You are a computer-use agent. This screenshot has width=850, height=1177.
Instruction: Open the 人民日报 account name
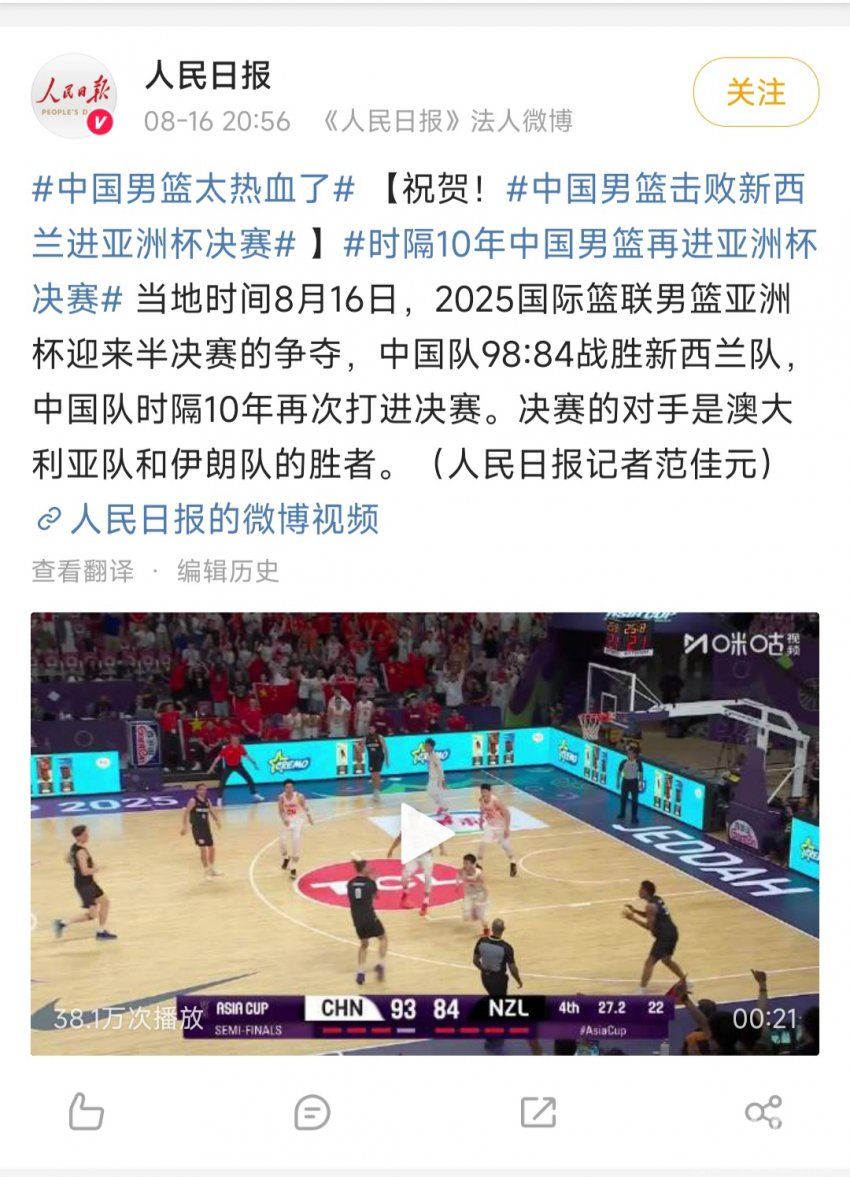208,75
